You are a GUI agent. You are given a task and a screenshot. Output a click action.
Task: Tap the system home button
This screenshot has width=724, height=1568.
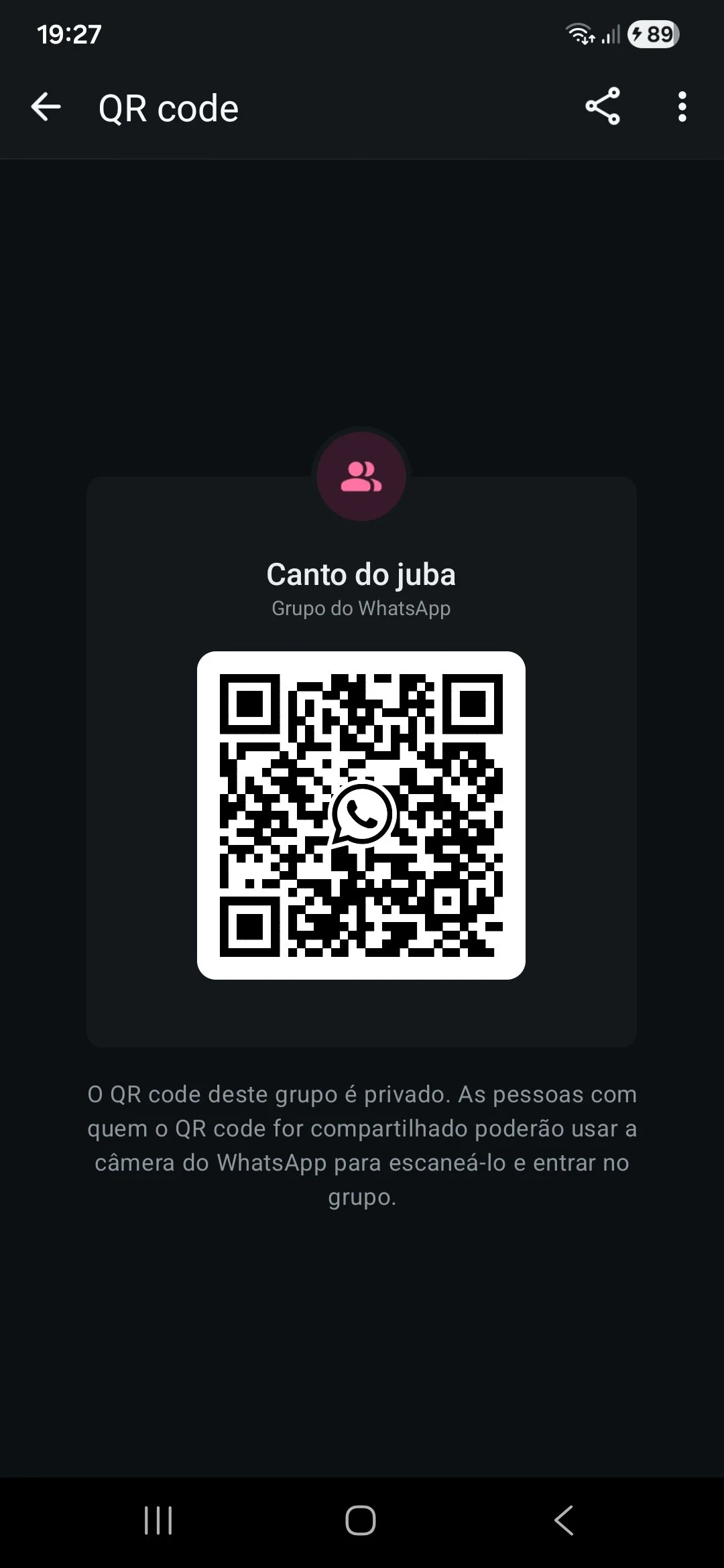tap(361, 1520)
